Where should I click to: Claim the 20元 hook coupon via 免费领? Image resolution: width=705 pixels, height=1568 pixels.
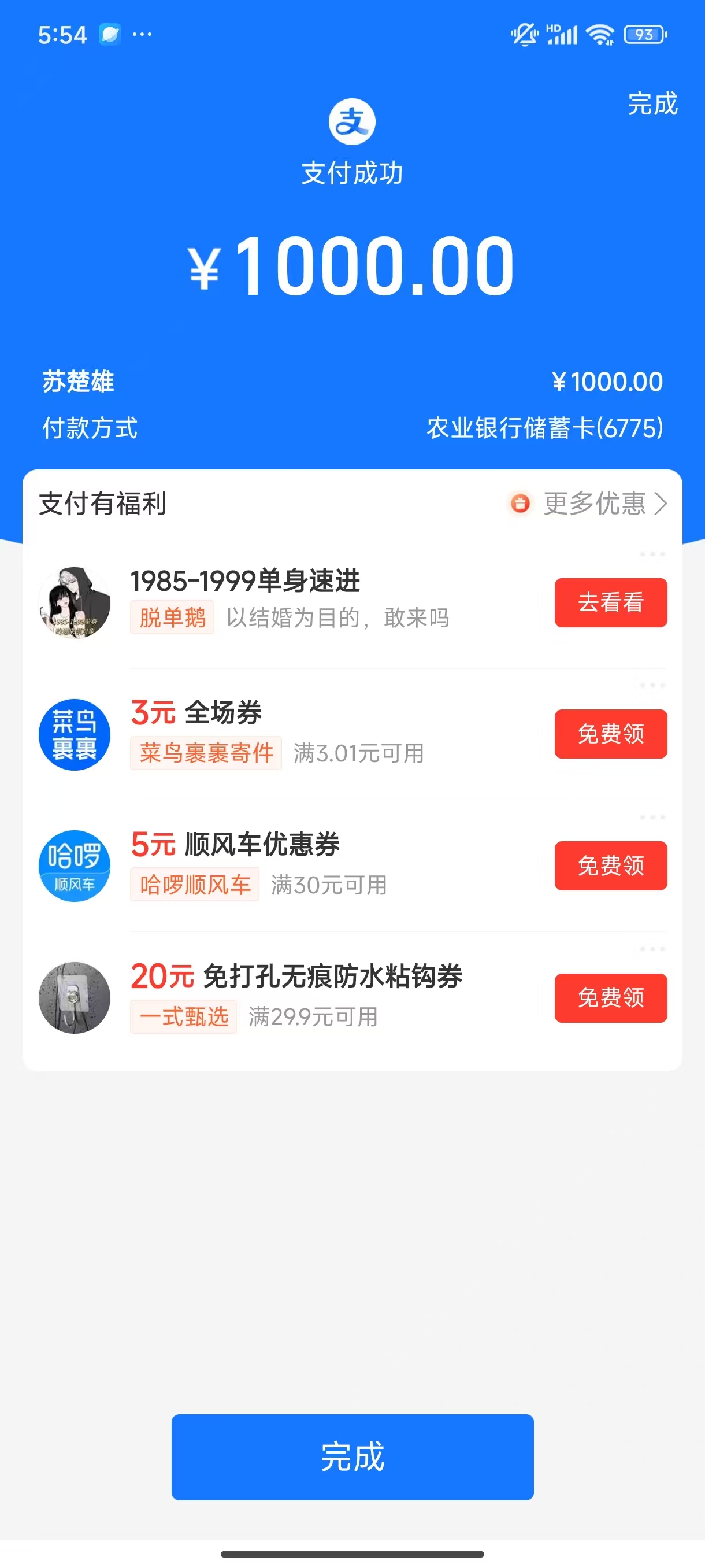[610, 998]
